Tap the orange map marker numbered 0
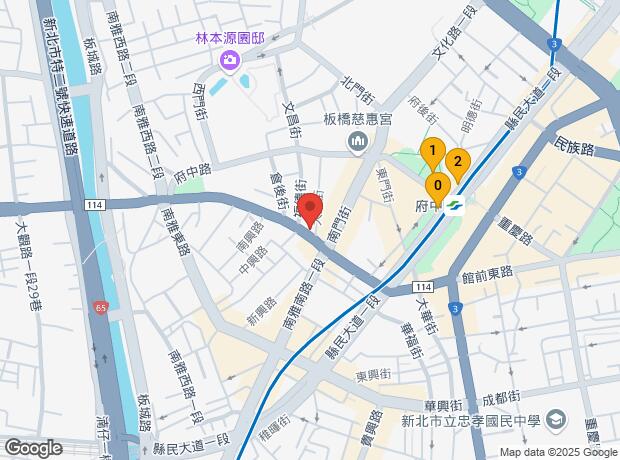 click(438, 186)
